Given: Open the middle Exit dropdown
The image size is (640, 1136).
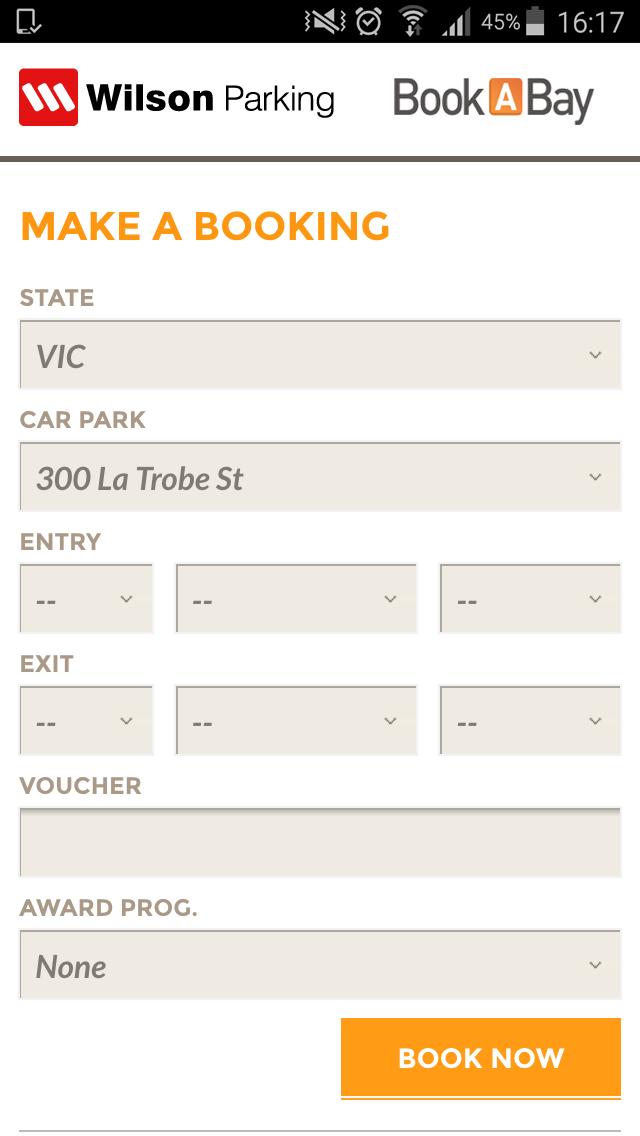Looking at the screenshot, I should [296, 721].
